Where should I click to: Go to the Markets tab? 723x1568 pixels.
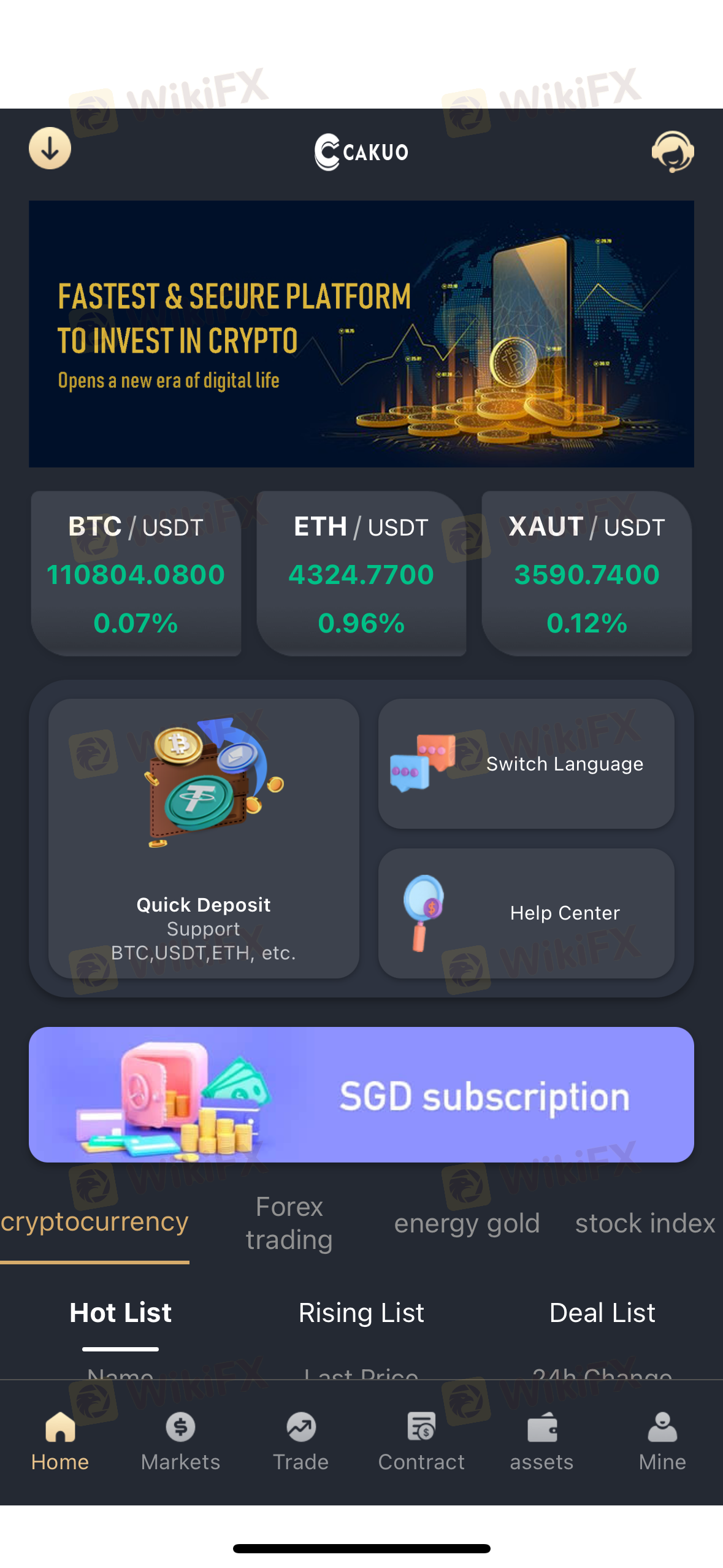coord(180,1442)
